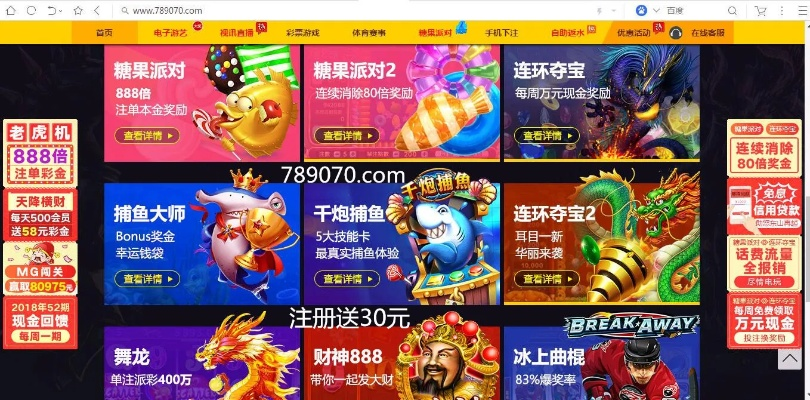
Task: Switch to the 电子游艺 tab
Action: (x=169, y=33)
